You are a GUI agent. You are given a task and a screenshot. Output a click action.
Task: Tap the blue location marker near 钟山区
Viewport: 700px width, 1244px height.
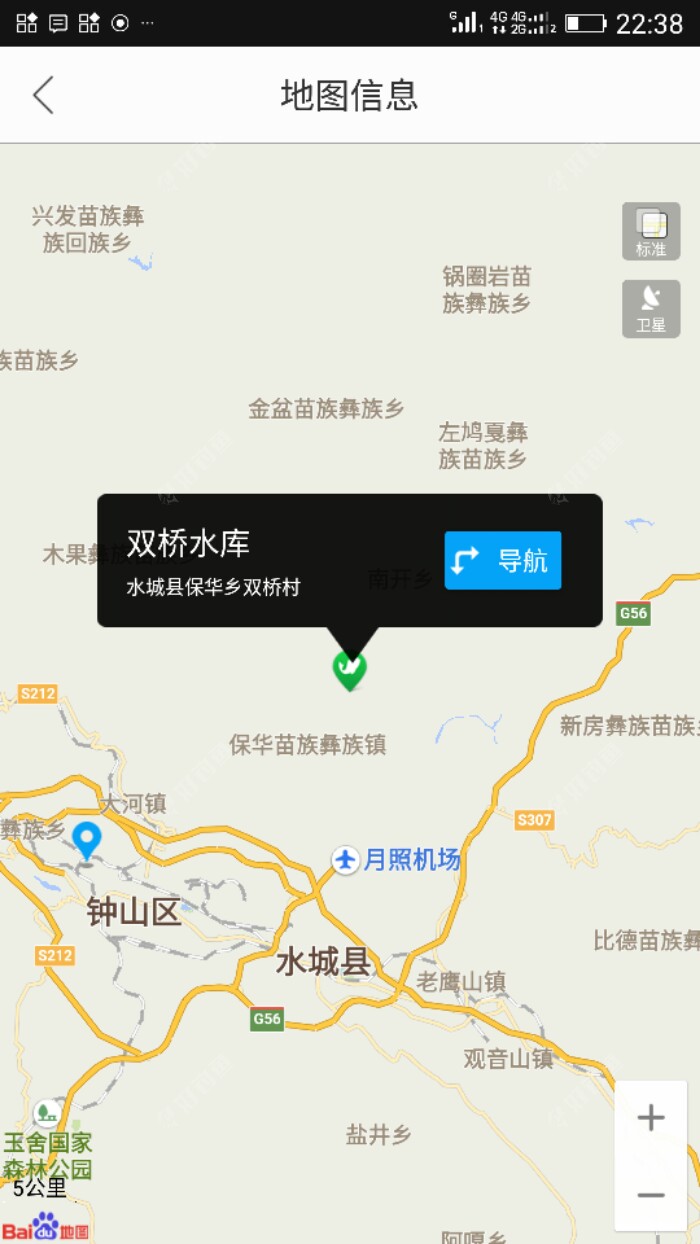(x=87, y=840)
